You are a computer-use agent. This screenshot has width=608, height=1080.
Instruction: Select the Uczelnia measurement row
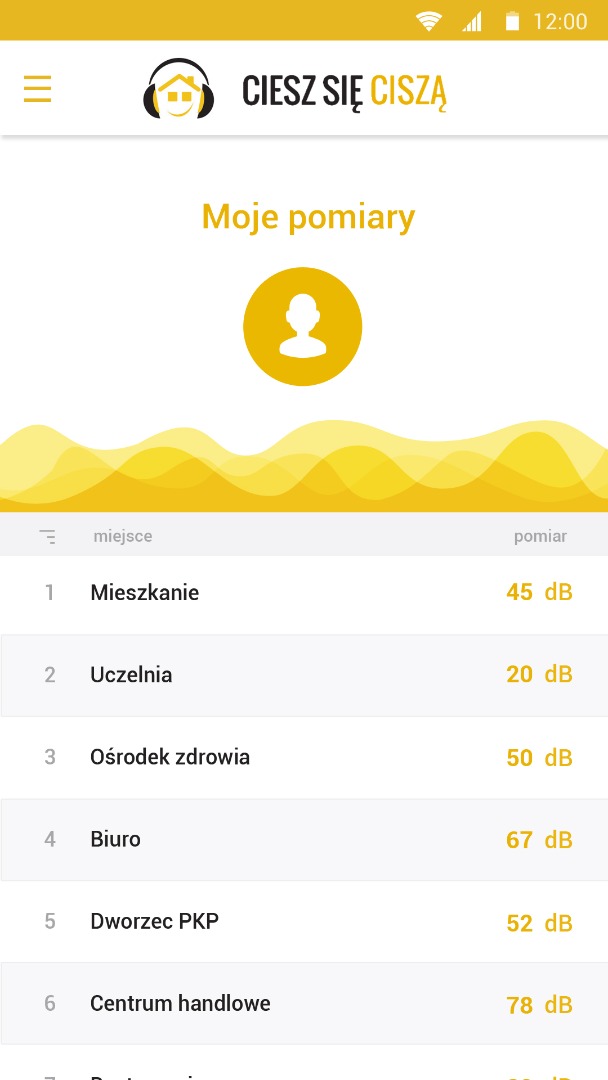(304, 675)
